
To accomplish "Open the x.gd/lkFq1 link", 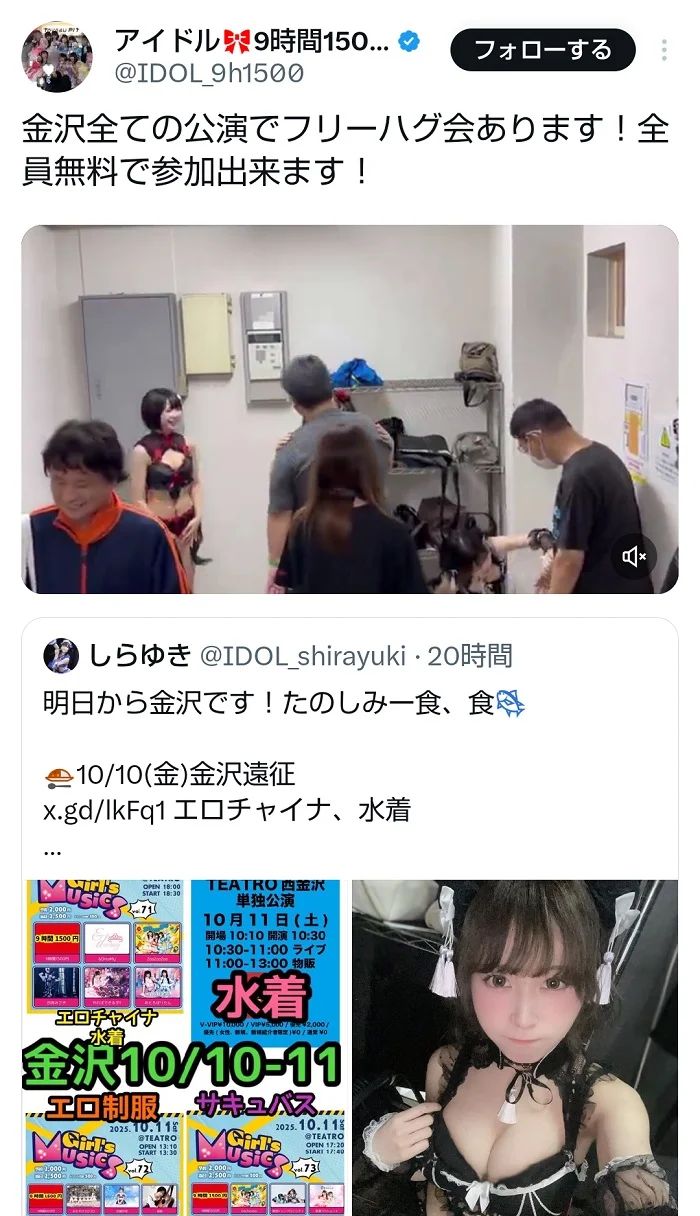I will pyautogui.click(x=105, y=809).
